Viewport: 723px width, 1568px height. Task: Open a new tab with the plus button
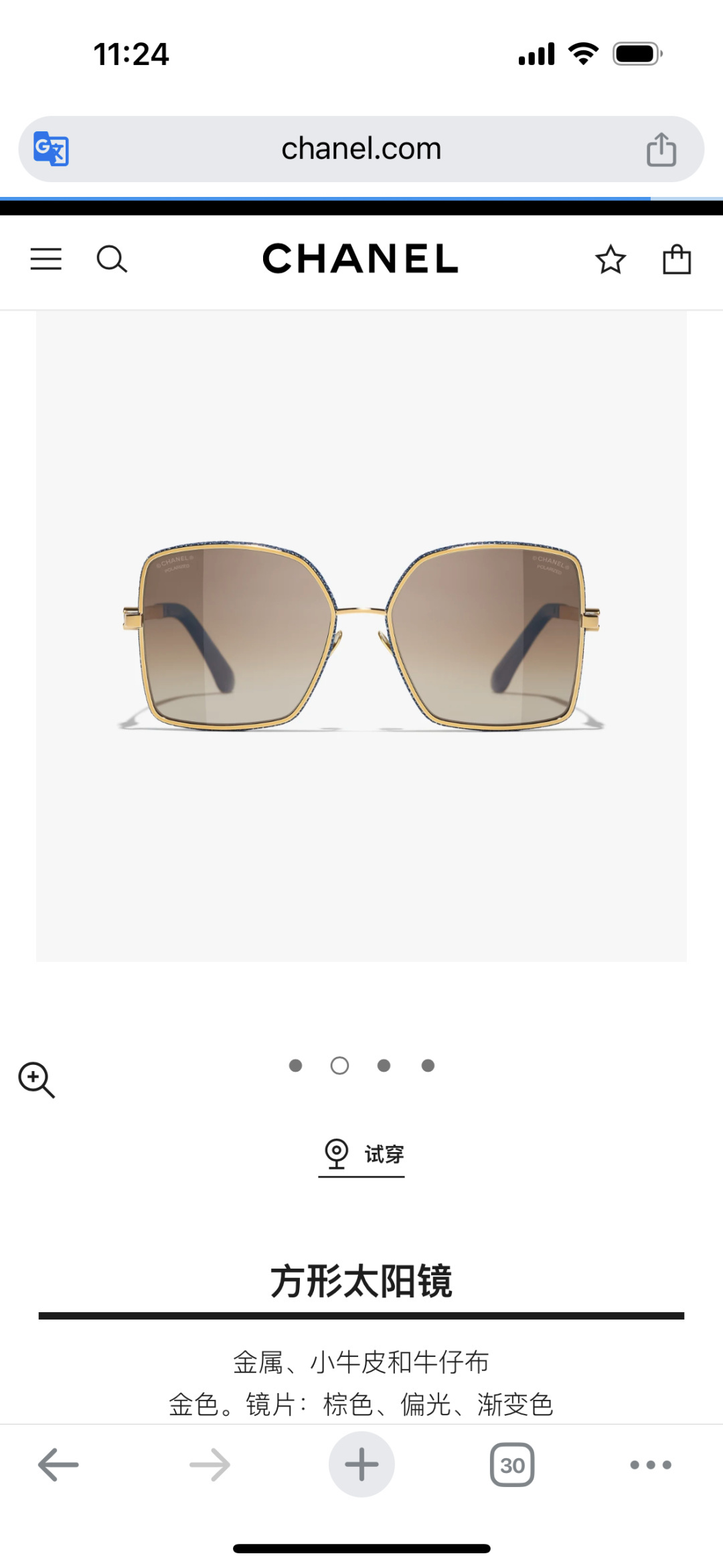361,1464
